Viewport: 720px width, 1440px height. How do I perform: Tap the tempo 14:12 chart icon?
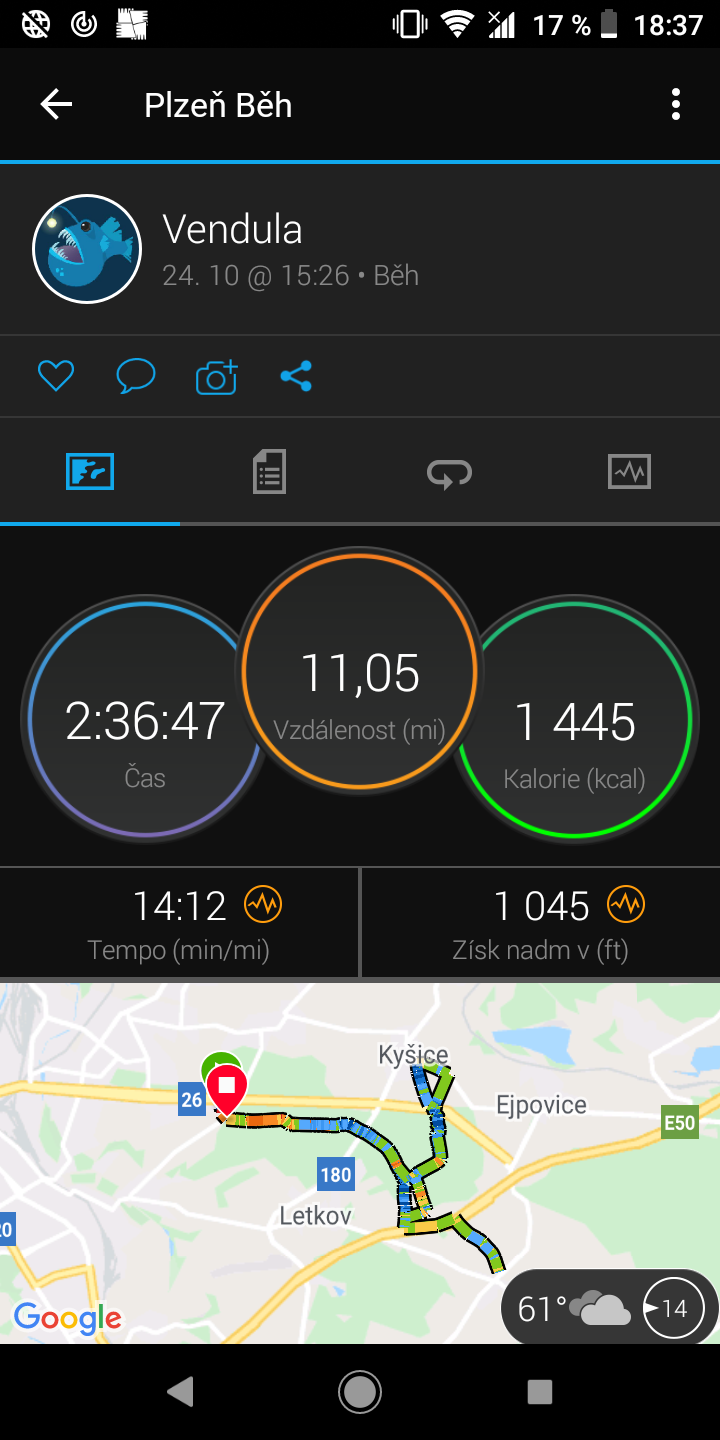point(264,906)
